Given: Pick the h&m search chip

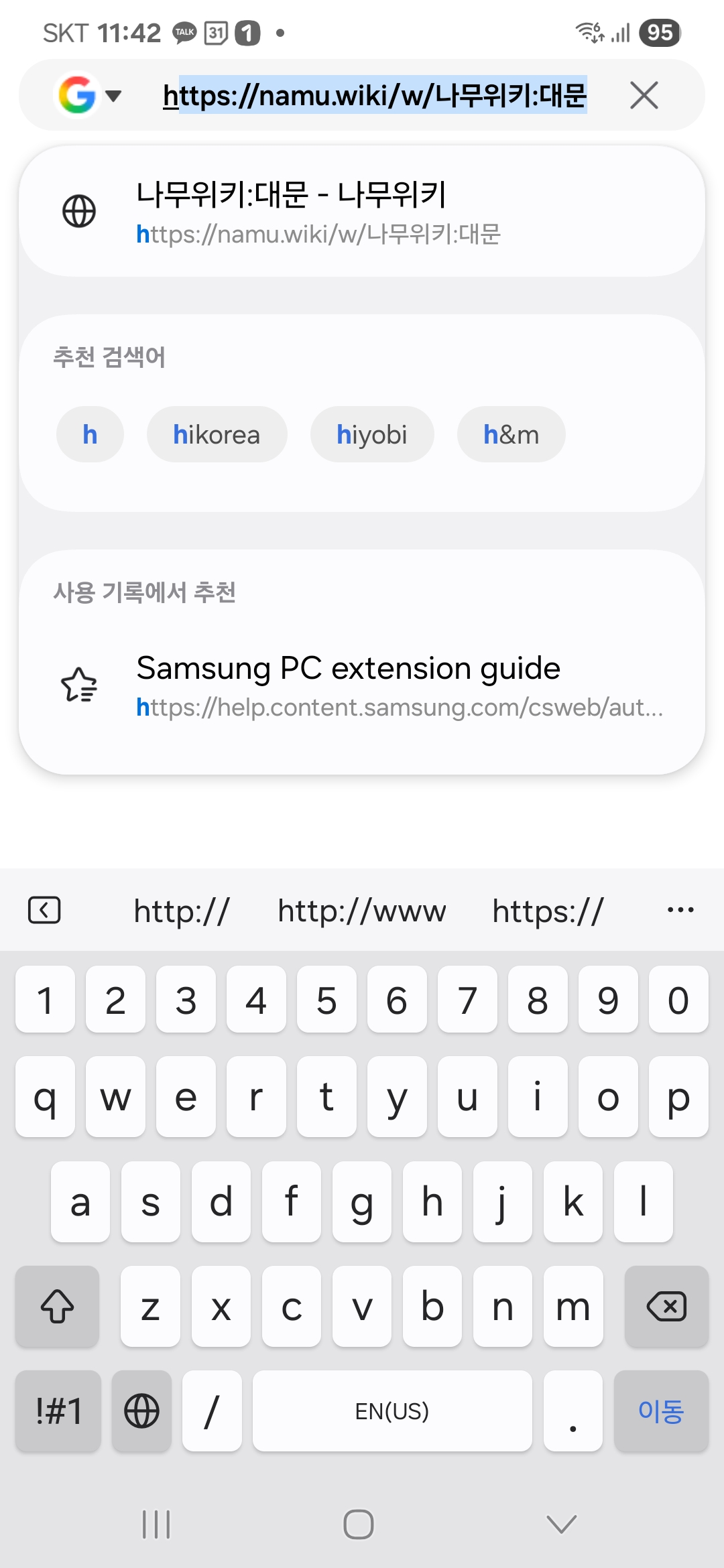Looking at the screenshot, I should tap(511, 434).
